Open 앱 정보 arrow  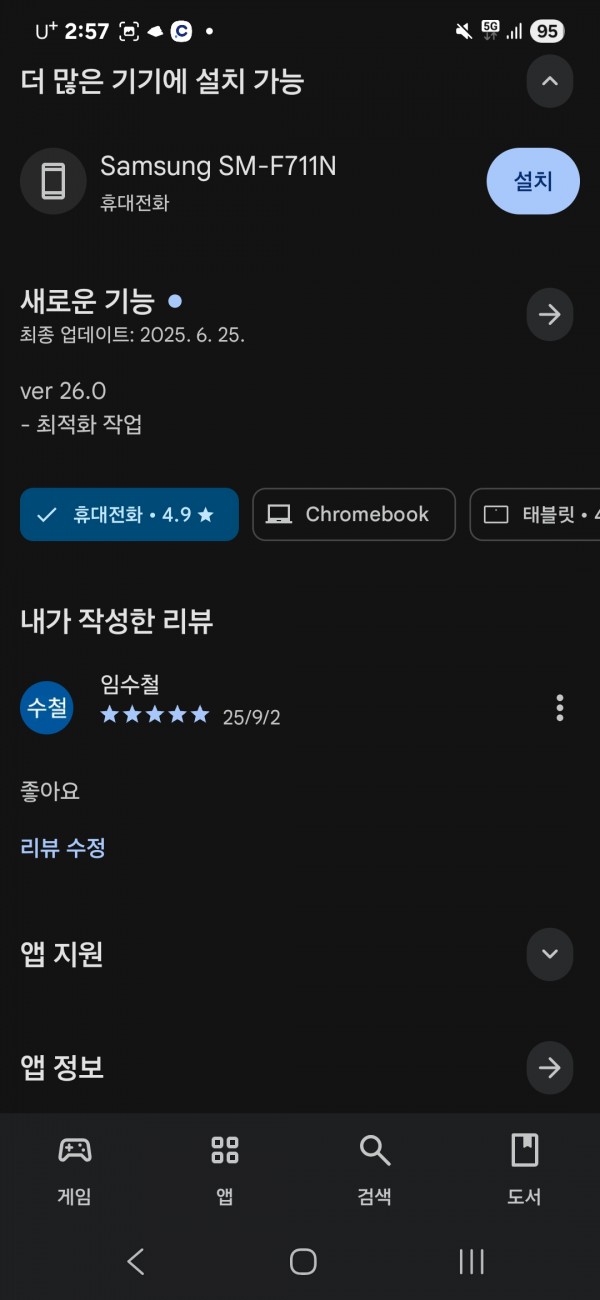[549, 1068]
